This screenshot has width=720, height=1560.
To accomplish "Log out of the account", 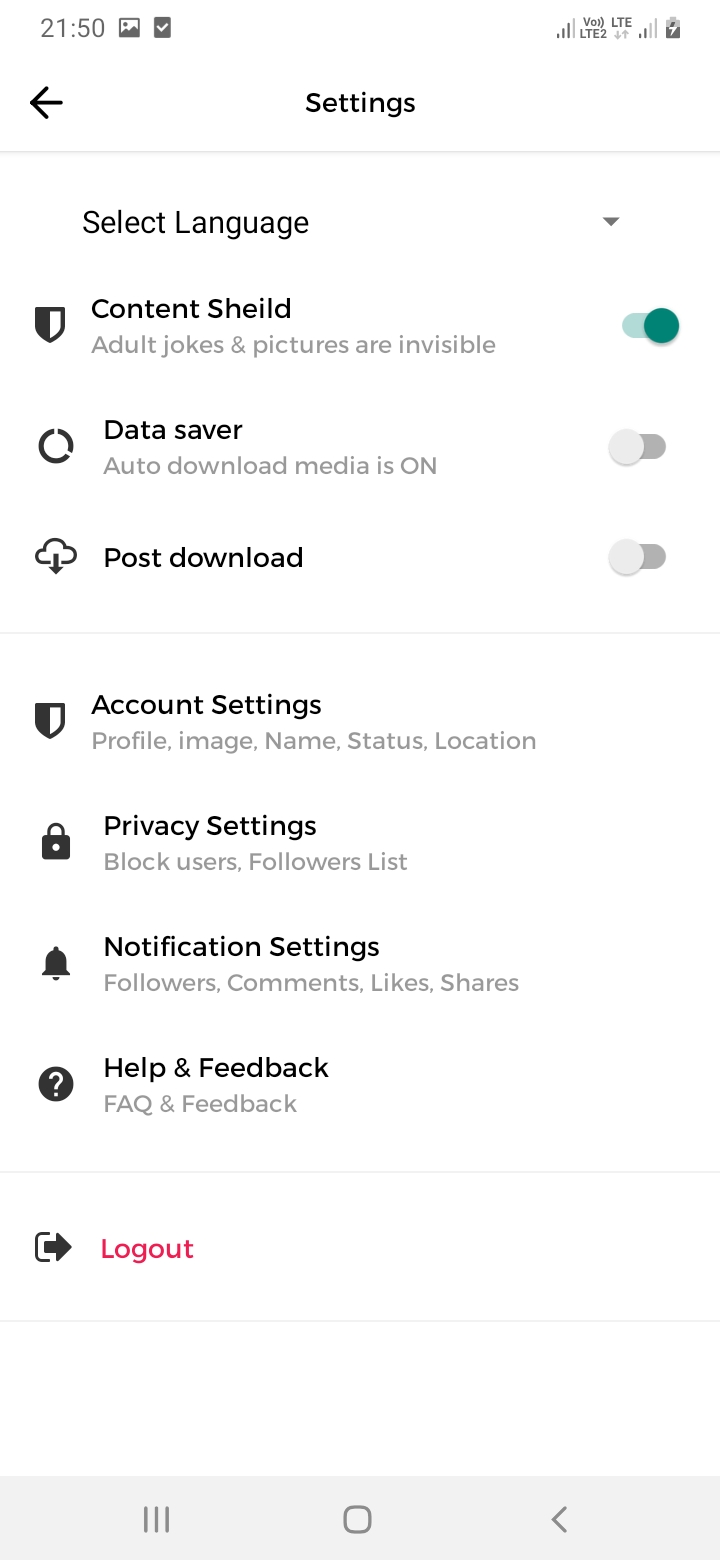I will [x=146, y=1248].
